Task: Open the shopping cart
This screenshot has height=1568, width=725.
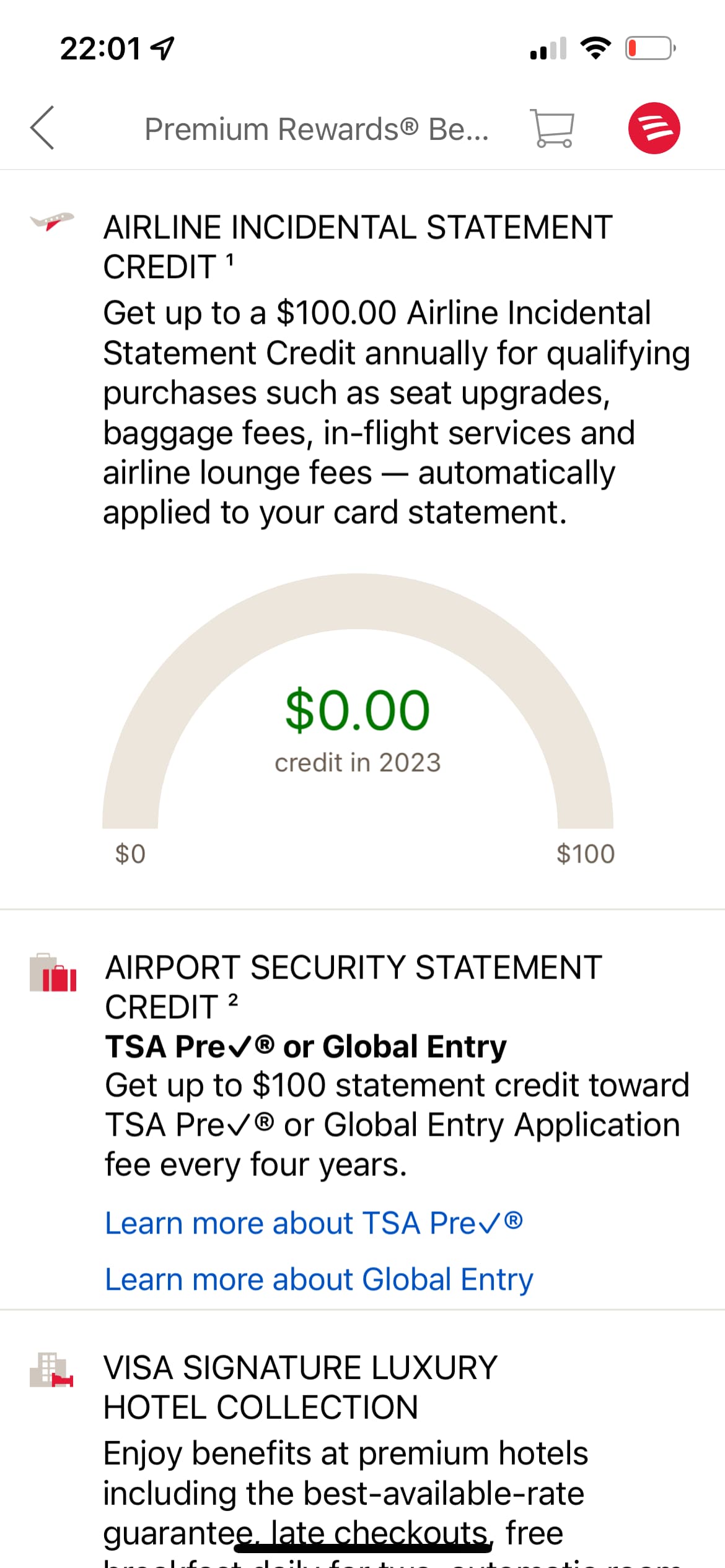Action: (x=552, y=128)
